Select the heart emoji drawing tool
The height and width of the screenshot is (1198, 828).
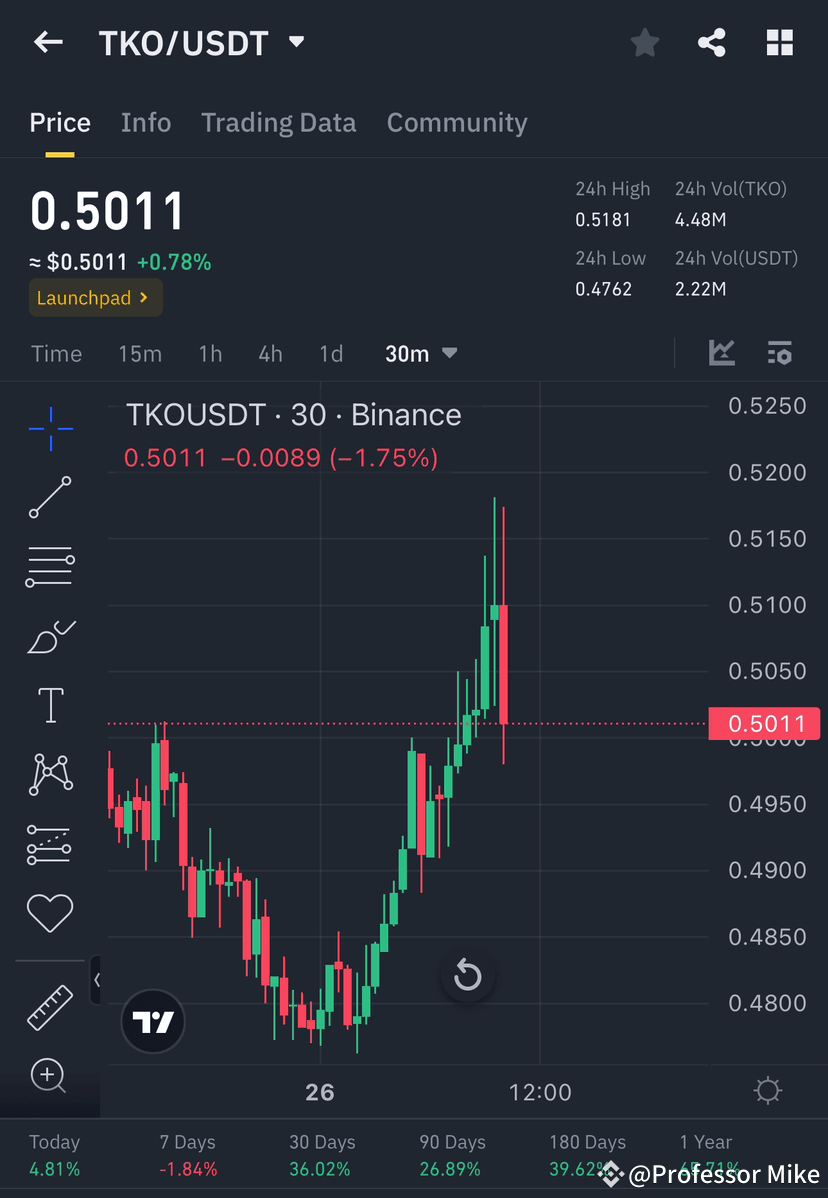50,912
